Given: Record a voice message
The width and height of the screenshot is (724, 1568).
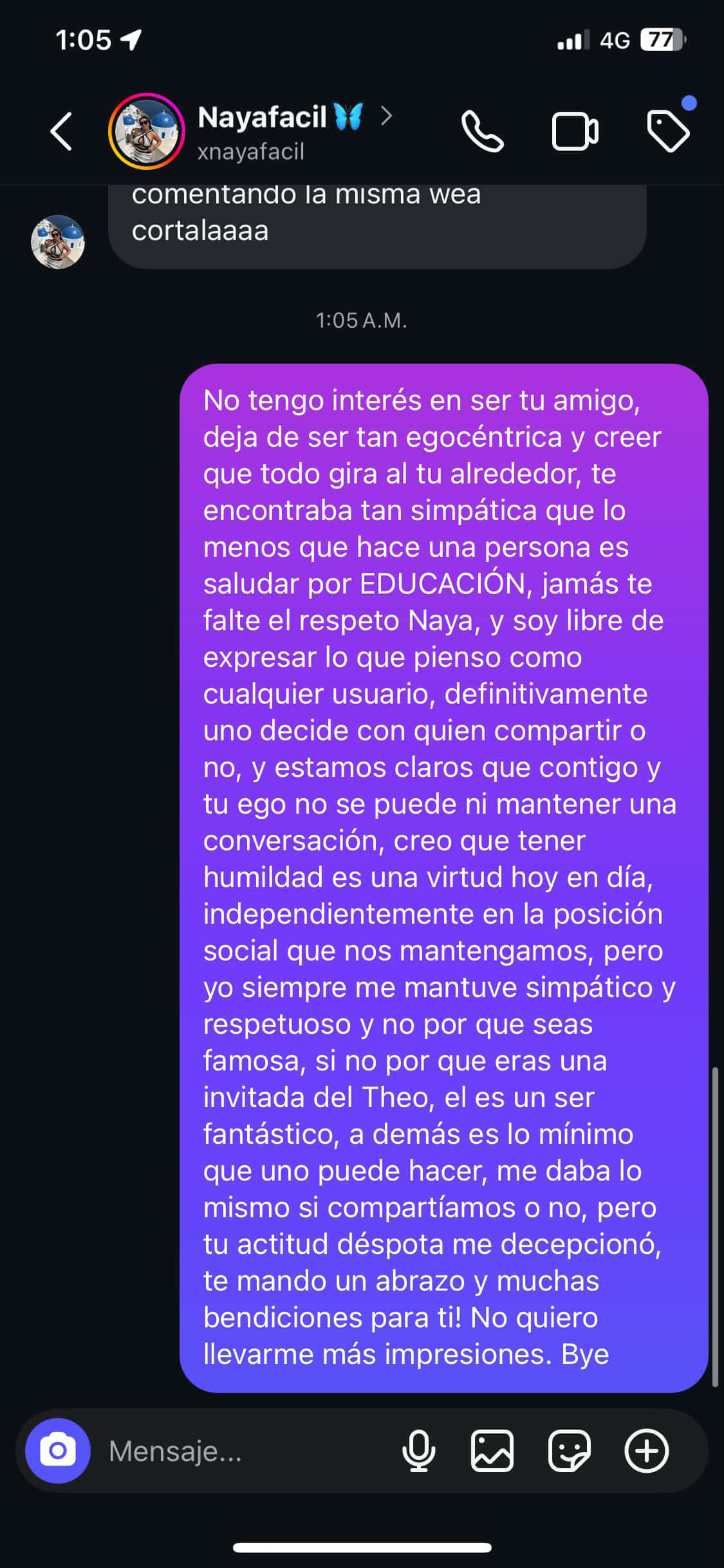Looking at the screenshot, I should 419,1451.
